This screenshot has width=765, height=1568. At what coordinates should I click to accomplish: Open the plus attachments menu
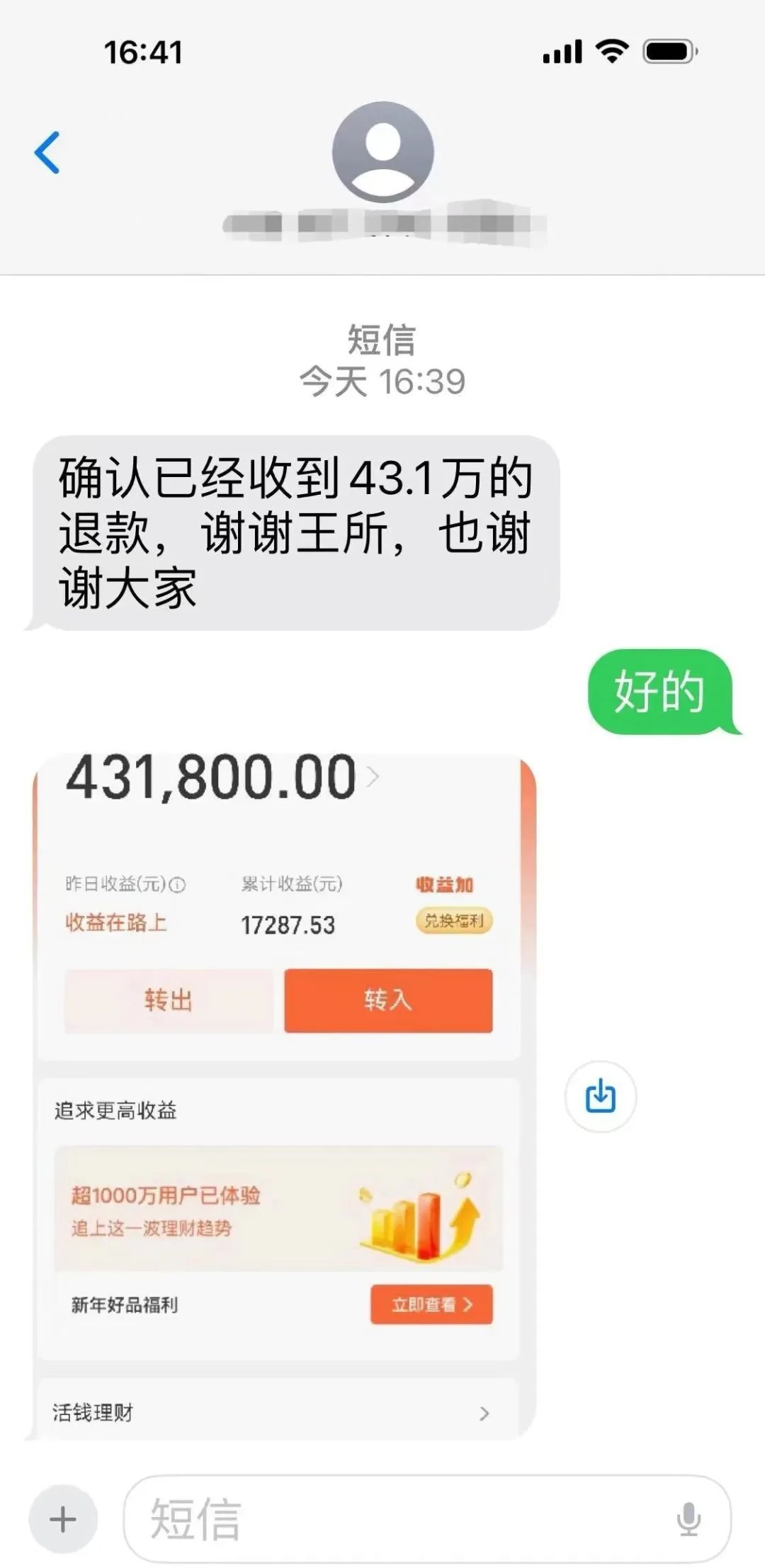click(x=63, y=1518)
